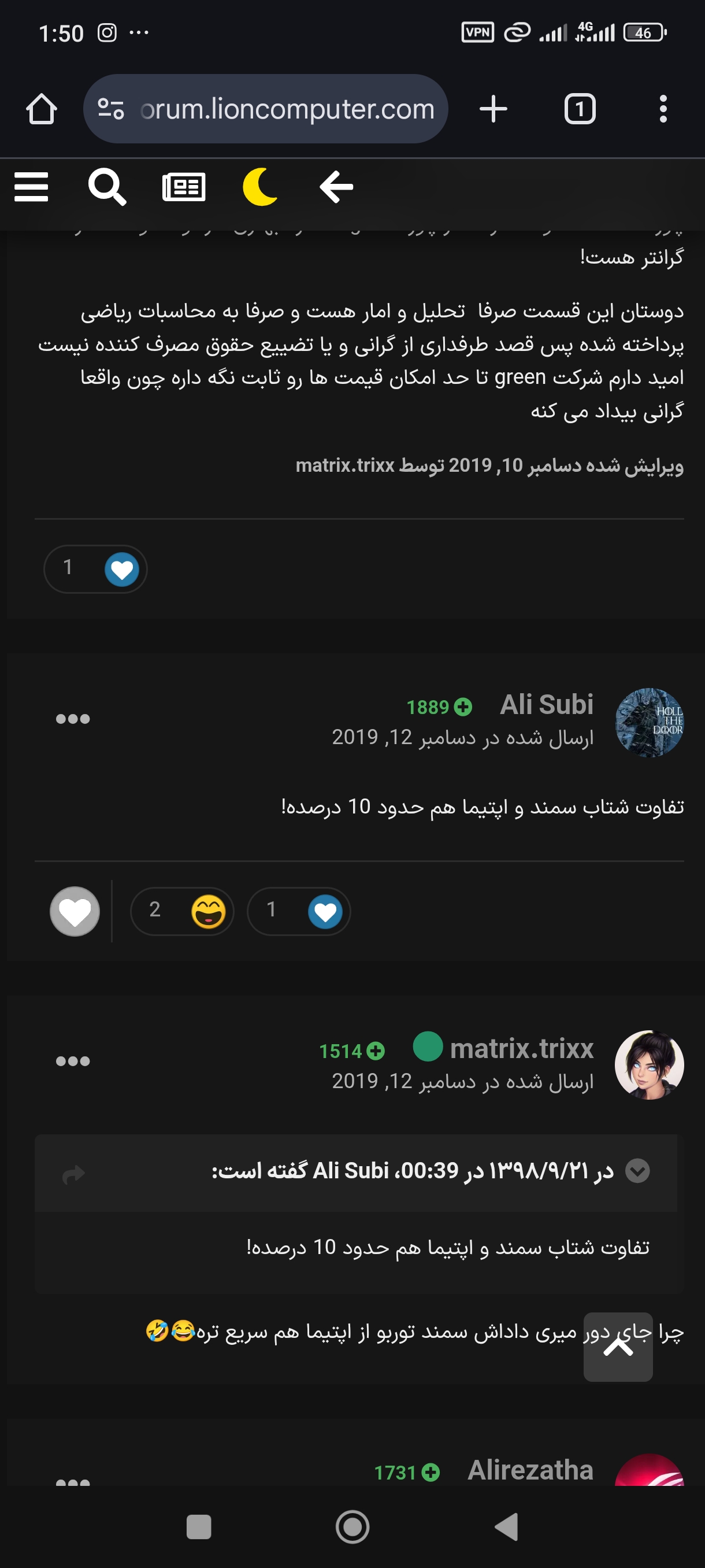Screen dimensions: 705x1568
Task: Open the browser tab switcher
Action: tap(579, 109)
